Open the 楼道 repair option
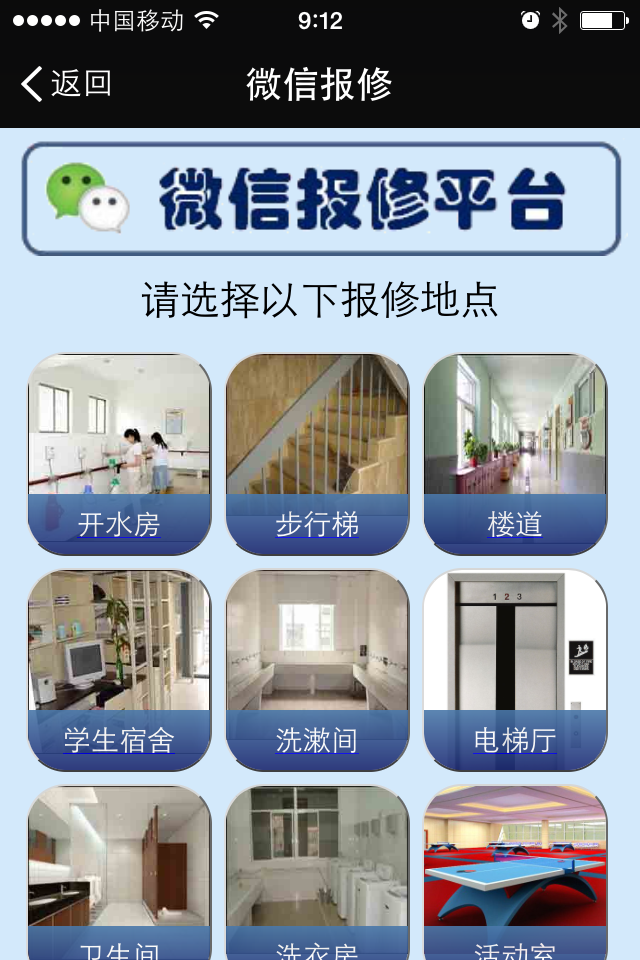Screen dimensions: 640x960 point(515,454)
